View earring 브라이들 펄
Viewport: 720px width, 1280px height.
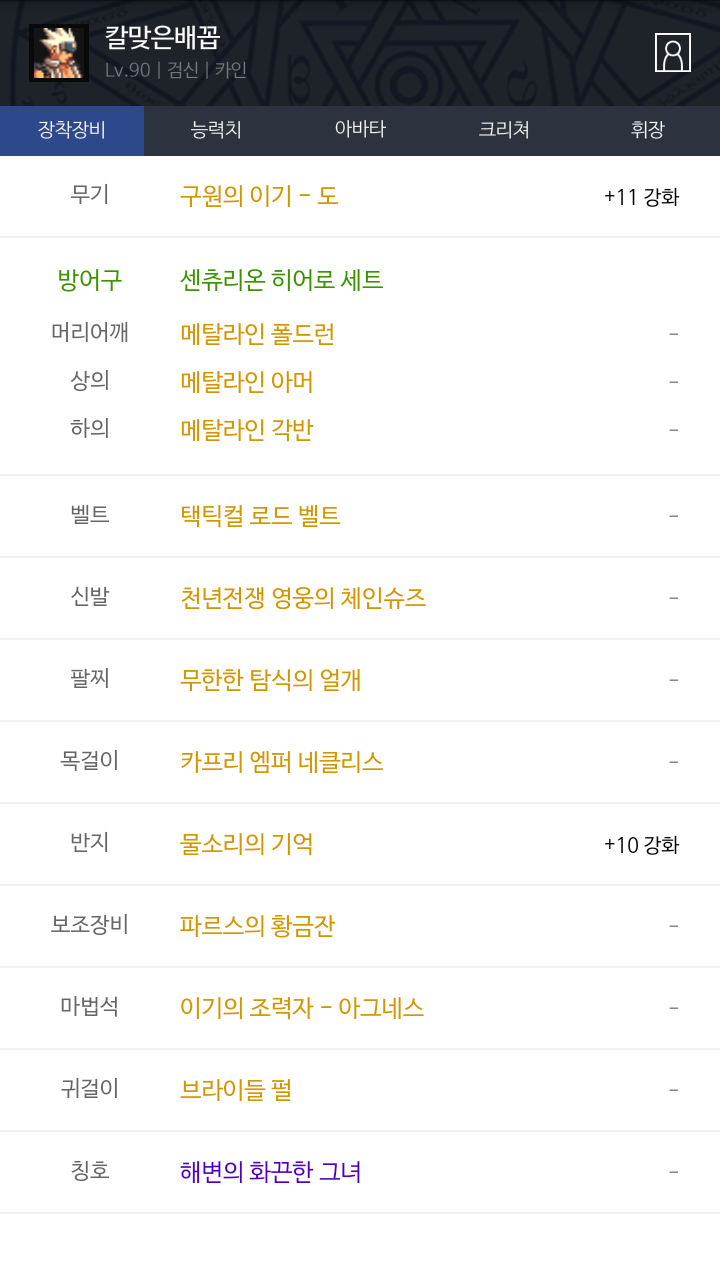click(236, 1090)
